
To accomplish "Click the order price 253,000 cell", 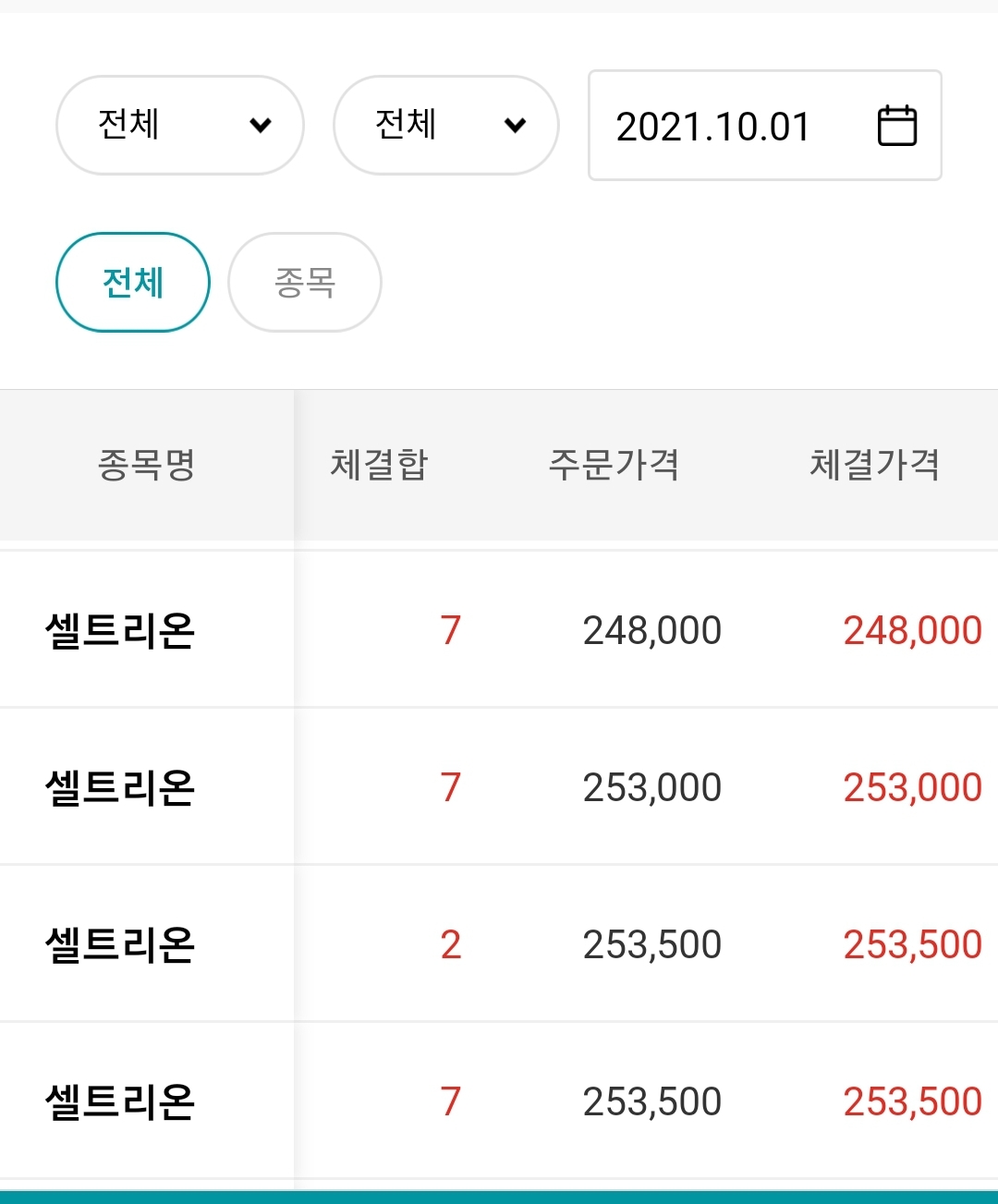I will pyautogui.click(x=651, y=786).
